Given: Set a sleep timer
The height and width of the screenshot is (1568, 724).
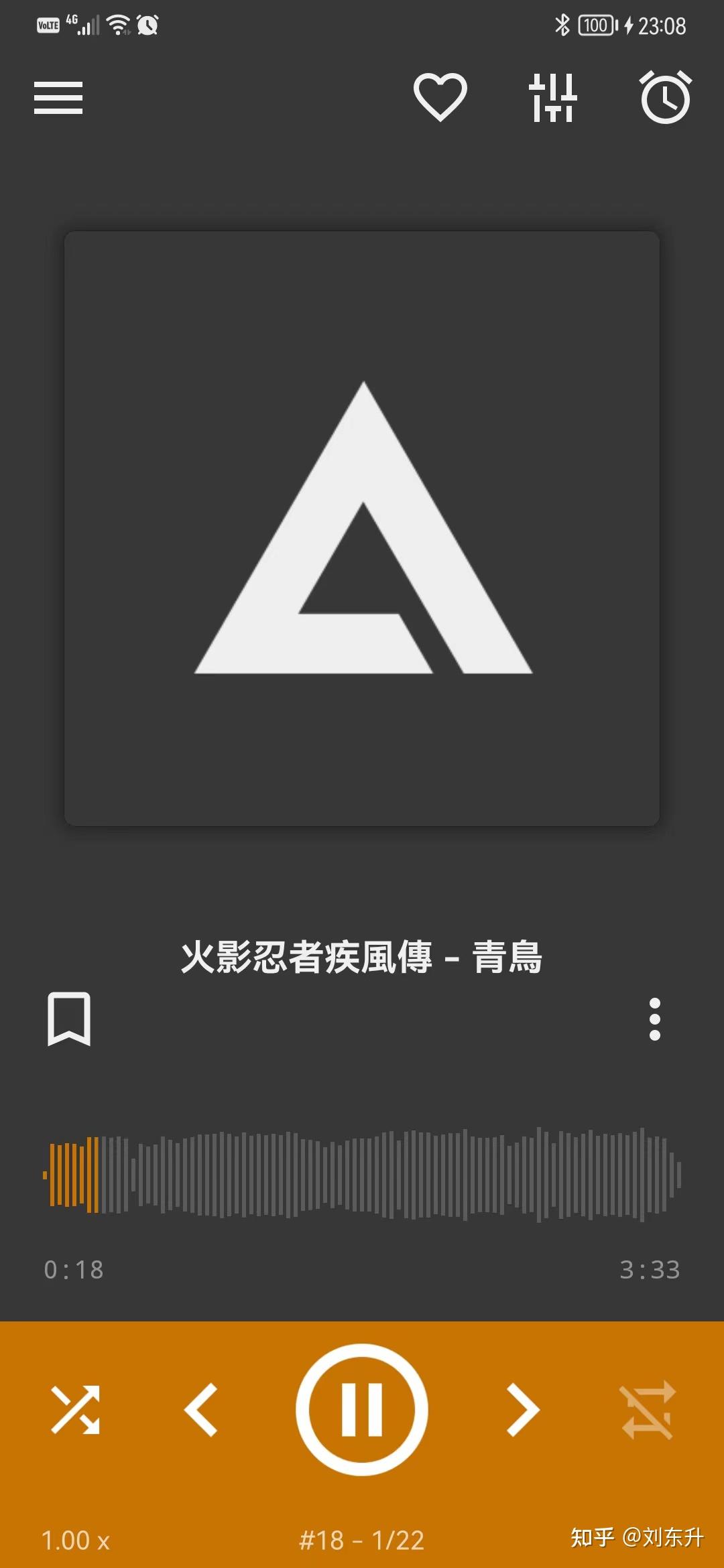Looking at the screenshot, I should click(666, 99).
